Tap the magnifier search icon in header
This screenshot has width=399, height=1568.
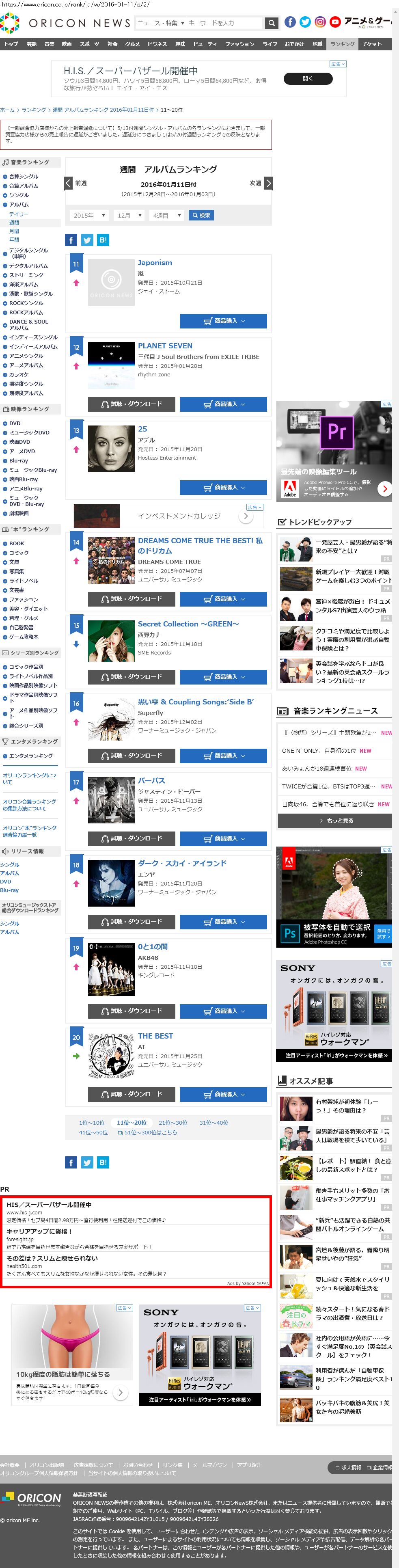[x=272, y=23]
